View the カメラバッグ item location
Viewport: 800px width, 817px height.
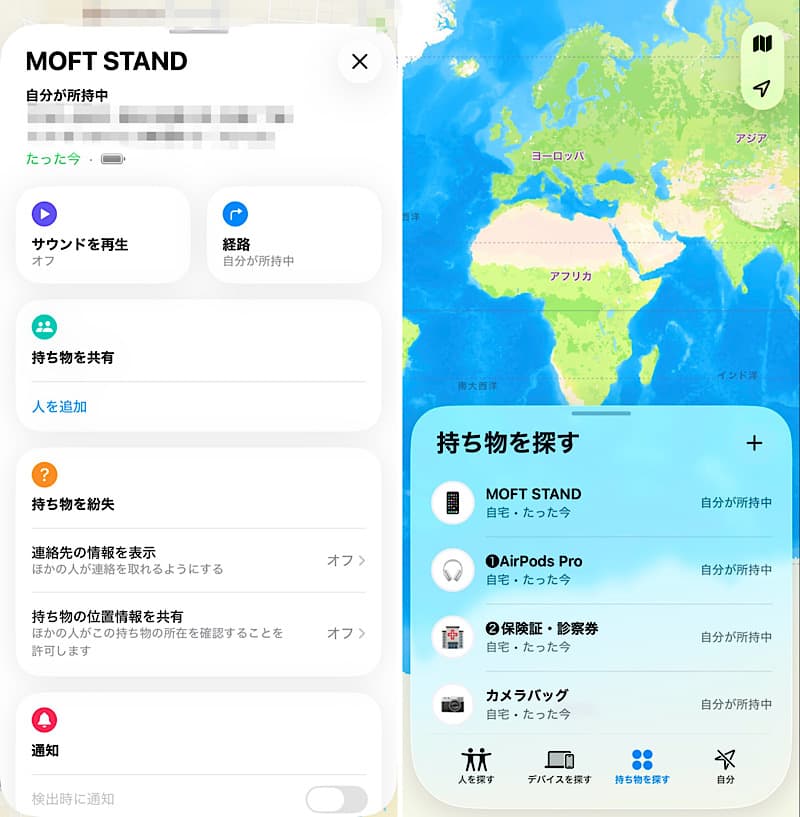[600, 704]
